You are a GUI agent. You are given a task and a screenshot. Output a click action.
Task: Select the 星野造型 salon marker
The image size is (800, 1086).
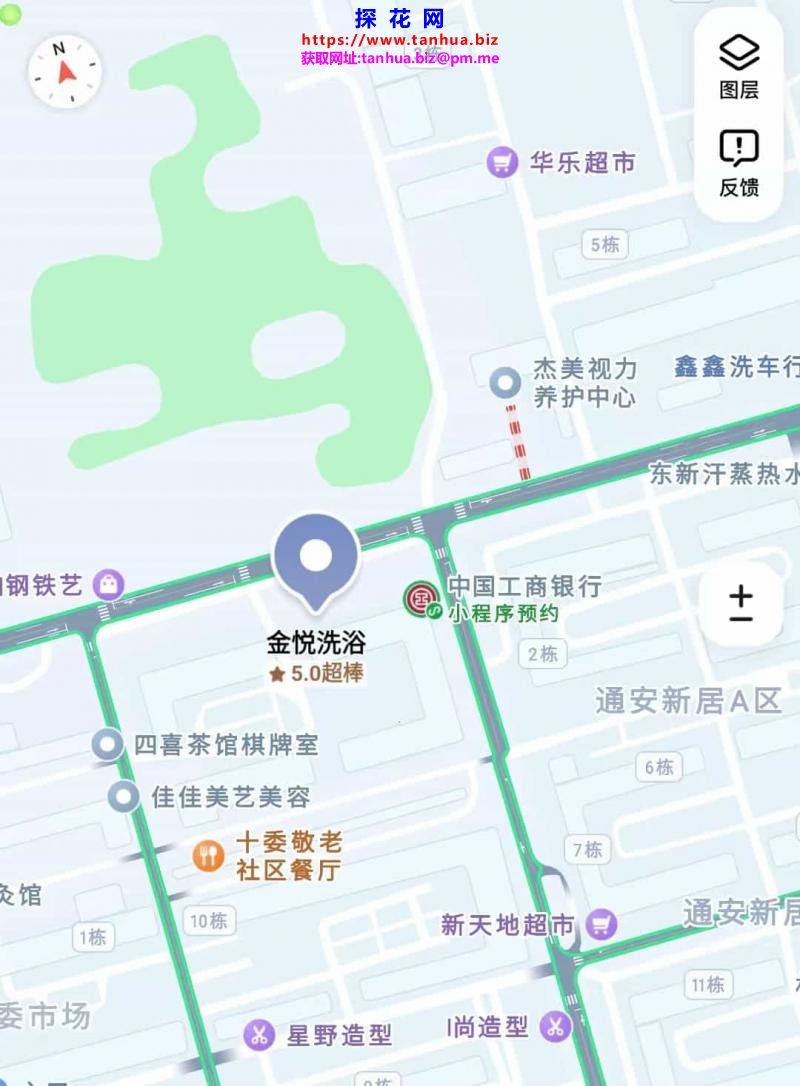[x=259, y=1035]
